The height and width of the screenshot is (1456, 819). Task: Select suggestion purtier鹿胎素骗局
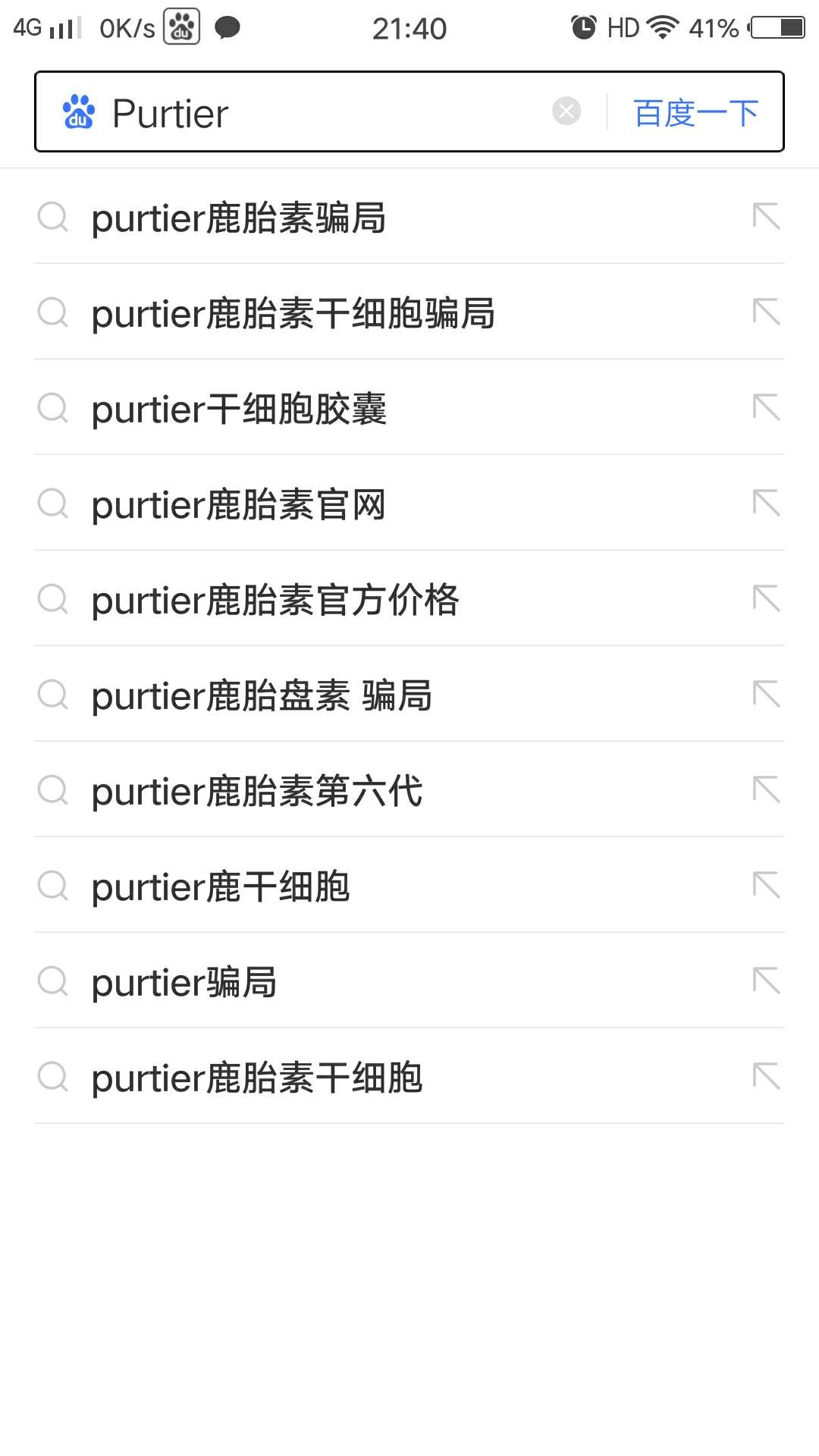pyautogui.click(x=238, y=218)
